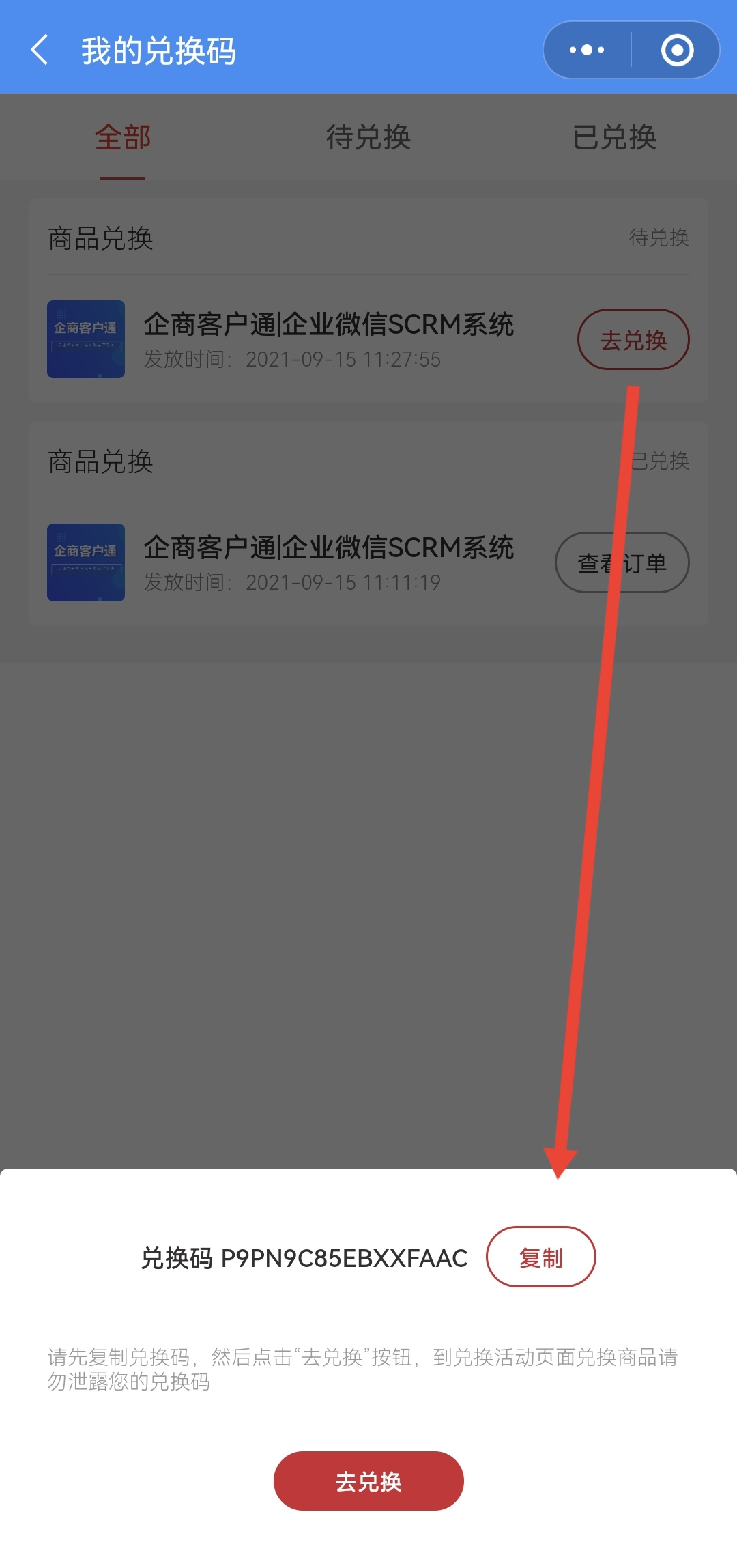Close the mini program with circle icon

click(x=677, y=51)
